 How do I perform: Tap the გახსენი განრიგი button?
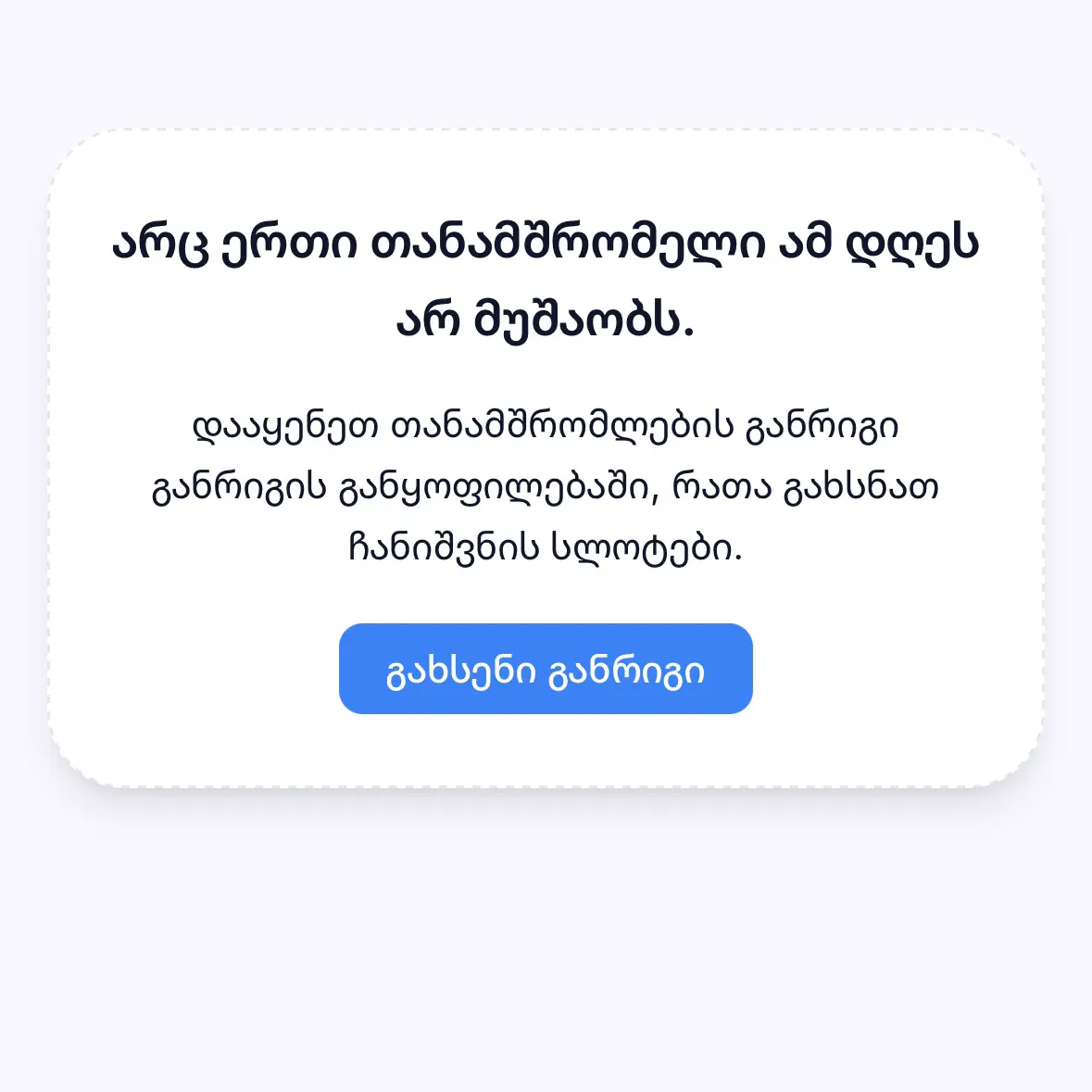546,669
